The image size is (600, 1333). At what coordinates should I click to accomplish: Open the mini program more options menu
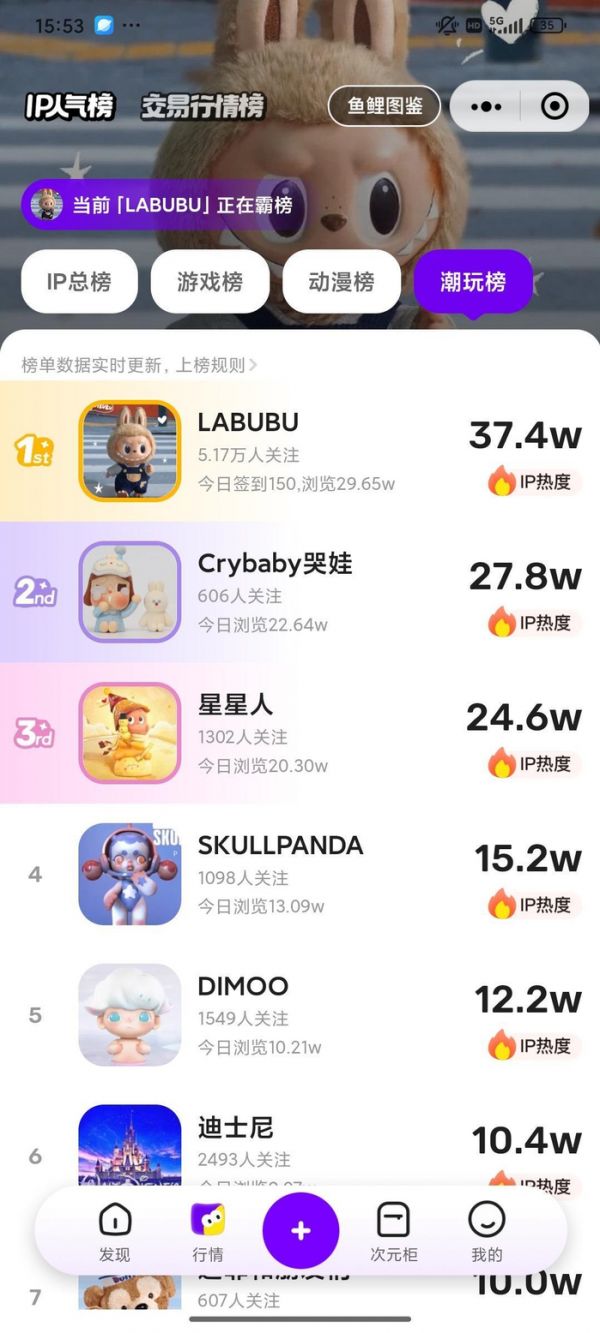coord(486,106)
